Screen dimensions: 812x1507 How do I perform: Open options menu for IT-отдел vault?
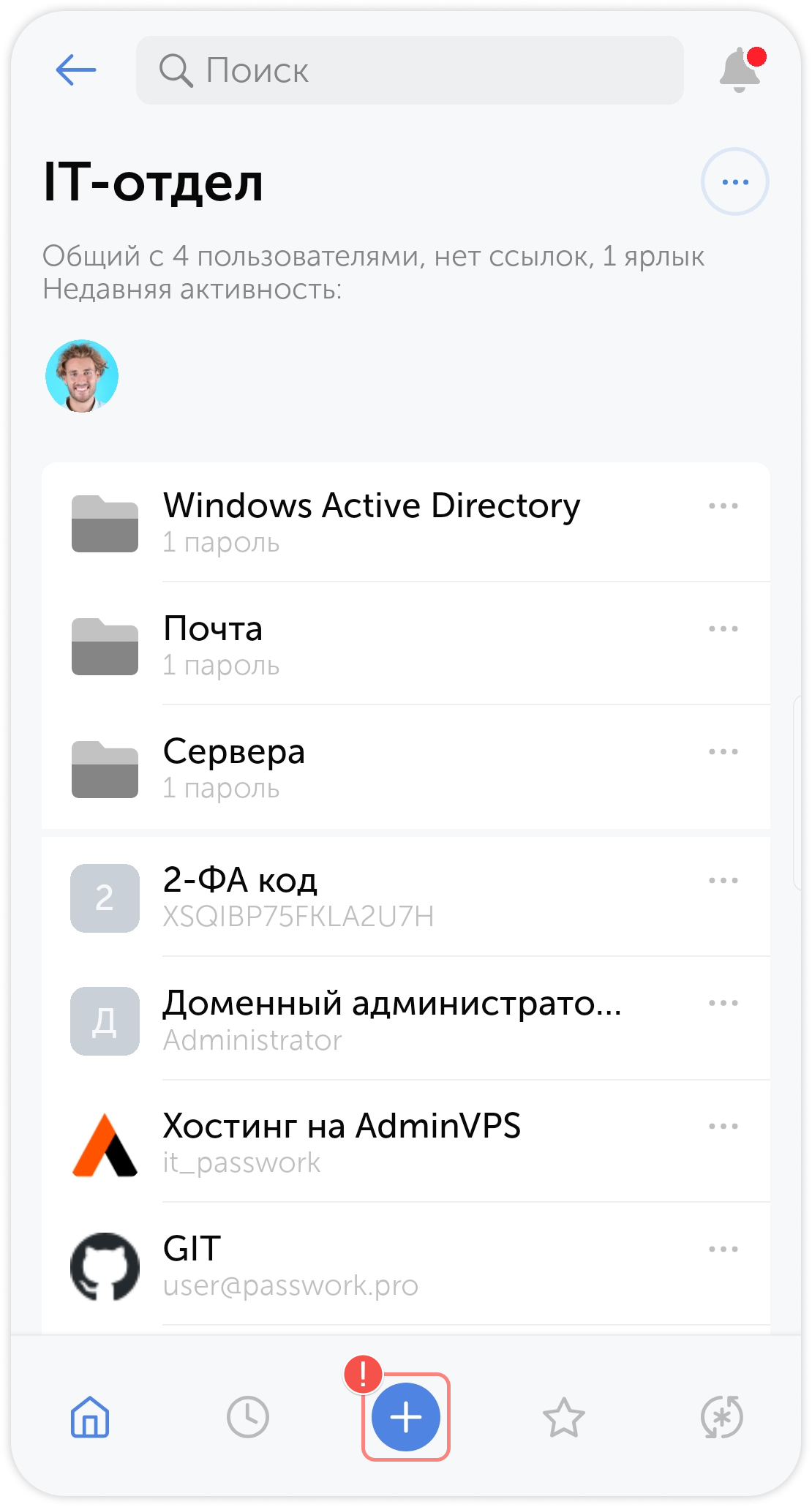point(734,181)
